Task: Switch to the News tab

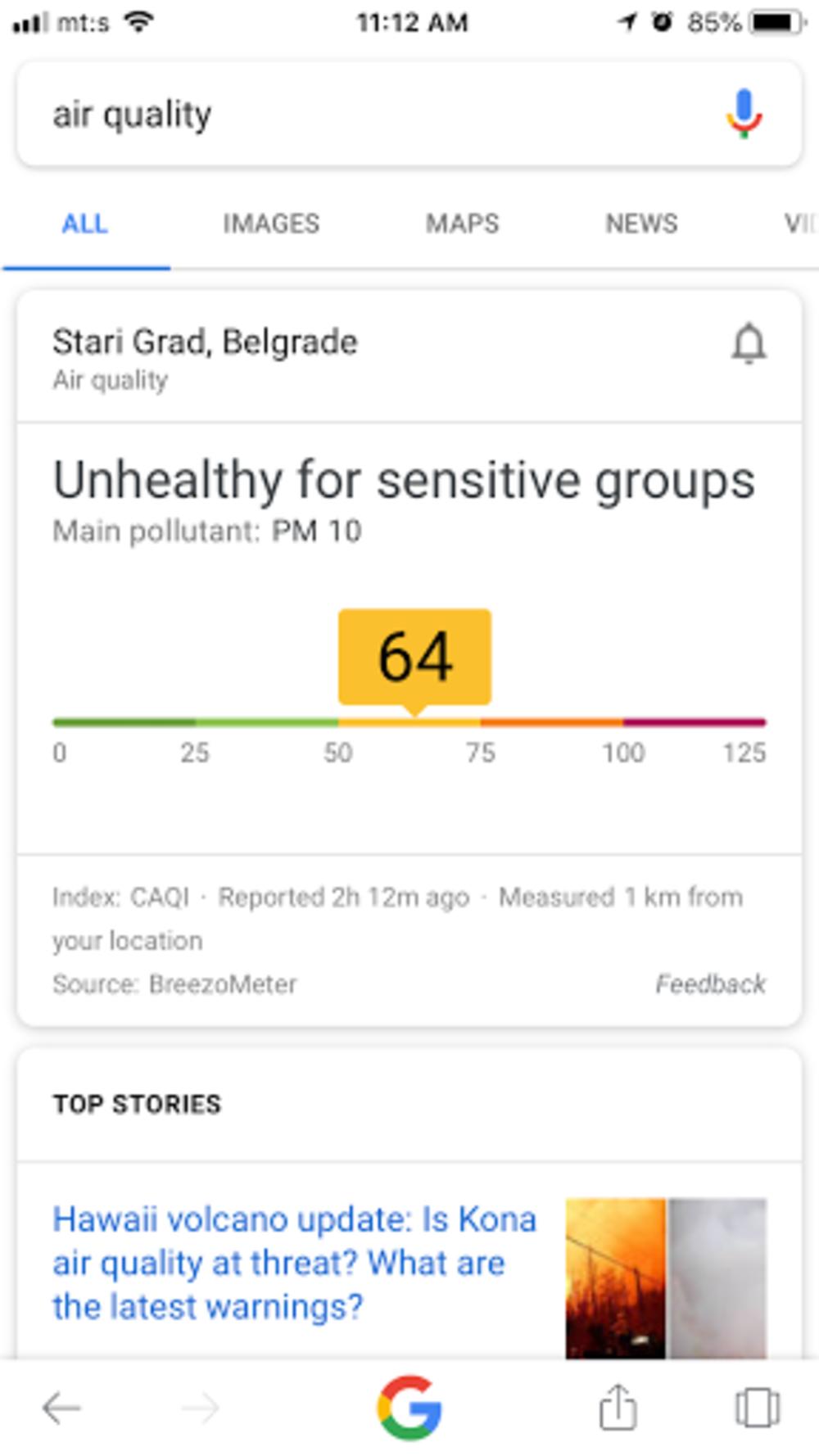Action: pos(641,224)
